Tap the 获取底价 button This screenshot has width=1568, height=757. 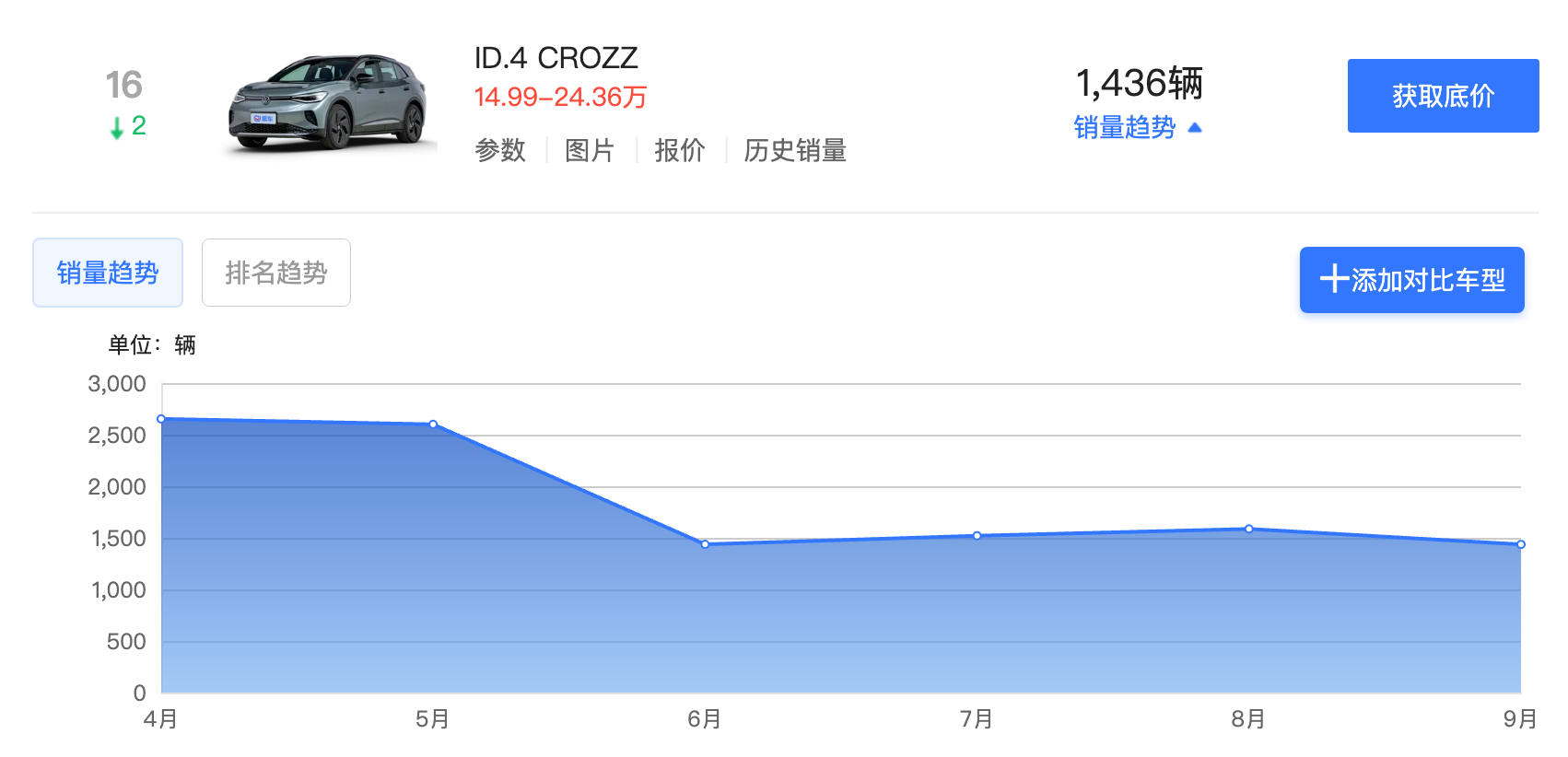1442,96
